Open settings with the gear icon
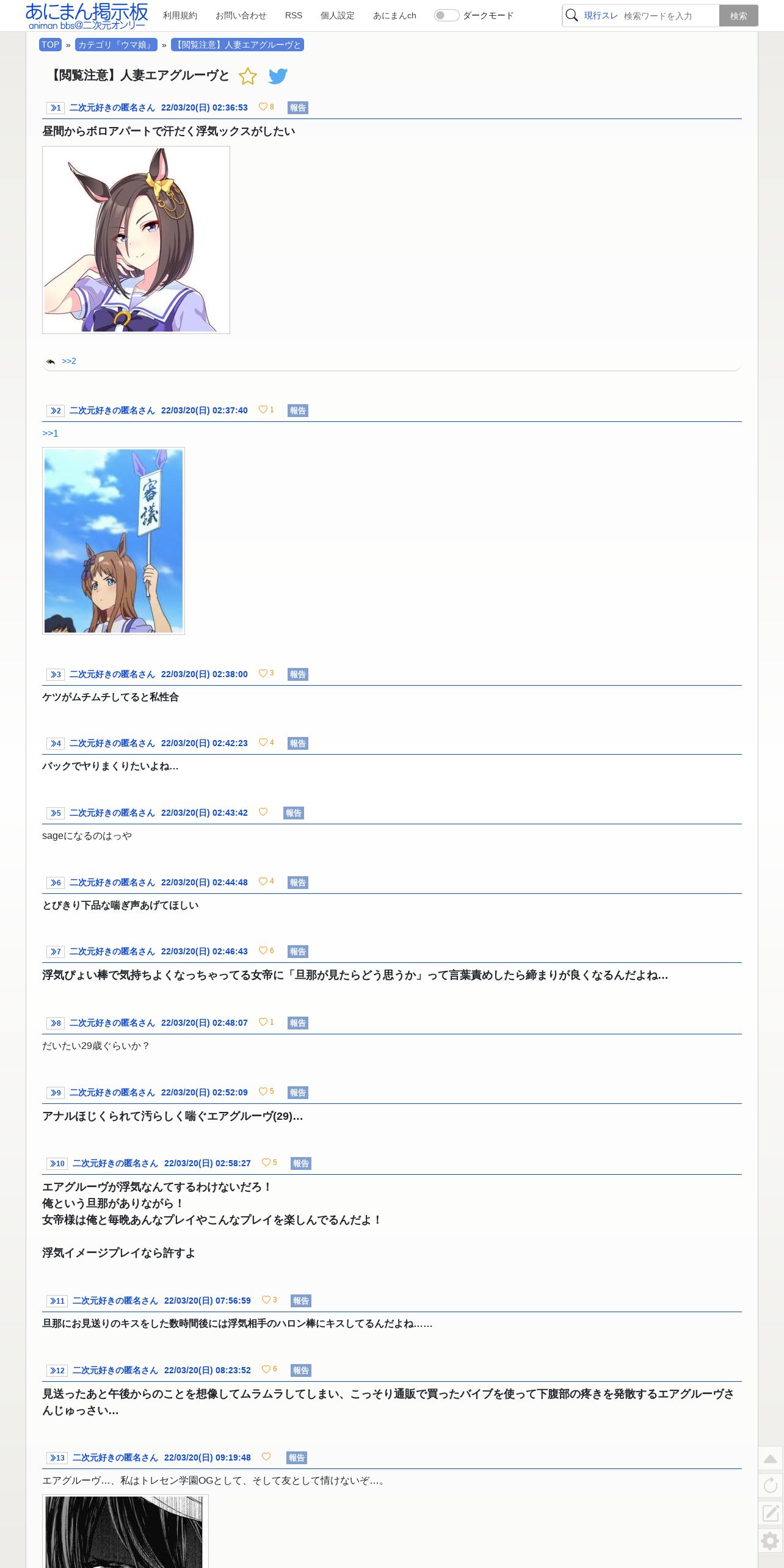The width and height of the screenshot is (784, 1568). (771, 1541)
